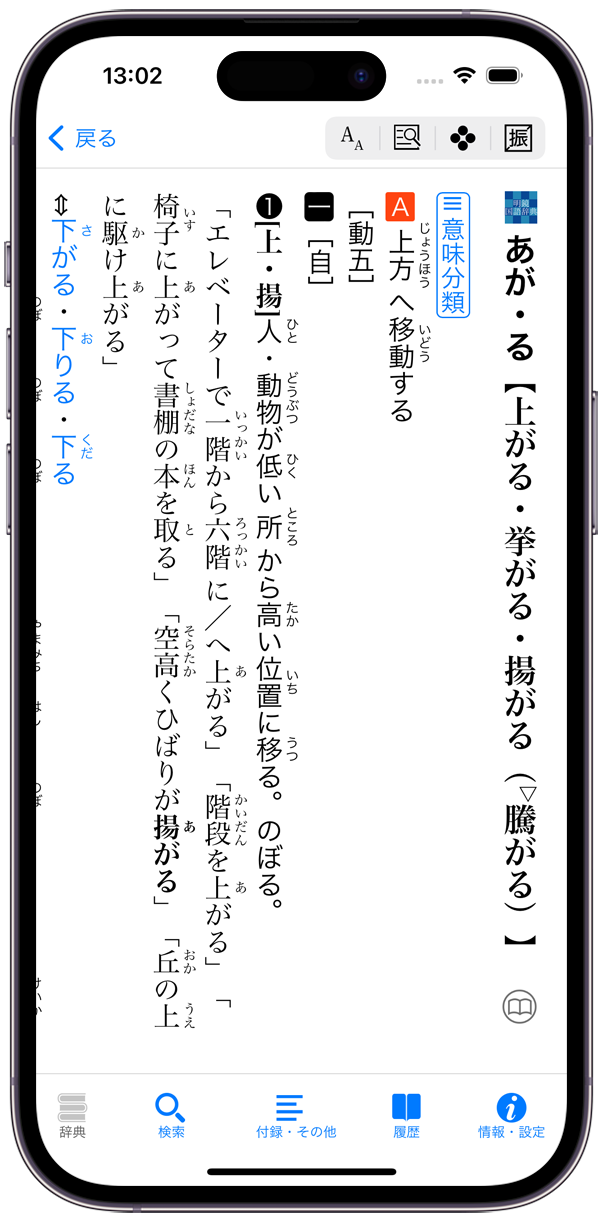This screenshot has width=603, height=1222.
Task: Open the 履歴 history tab
Action: click(406, 1115)
